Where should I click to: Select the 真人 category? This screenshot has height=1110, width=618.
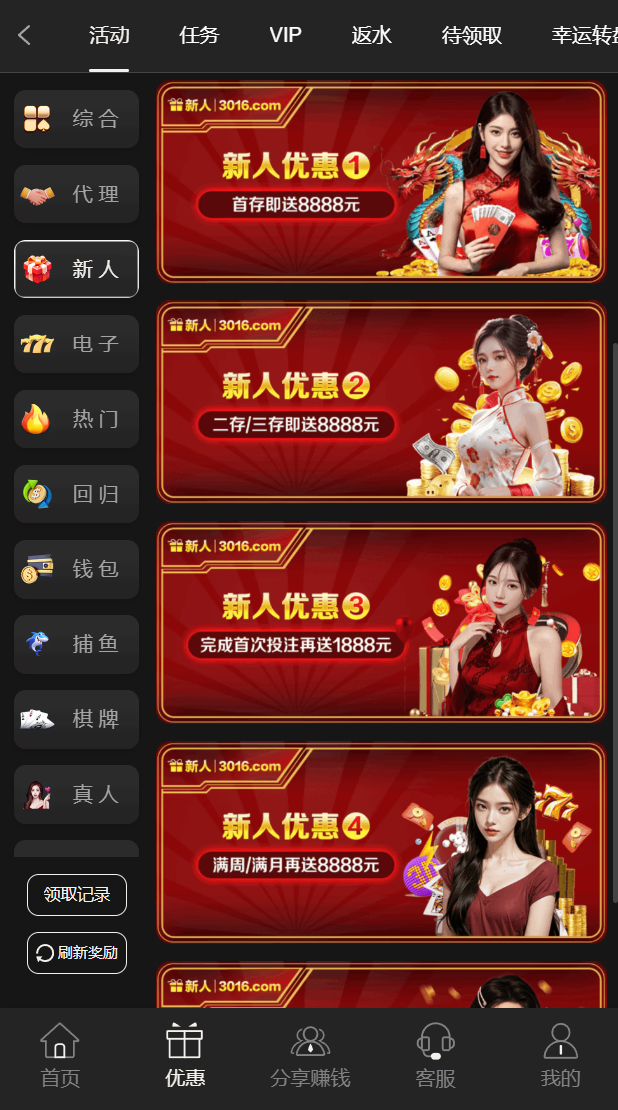click(77, 794)
